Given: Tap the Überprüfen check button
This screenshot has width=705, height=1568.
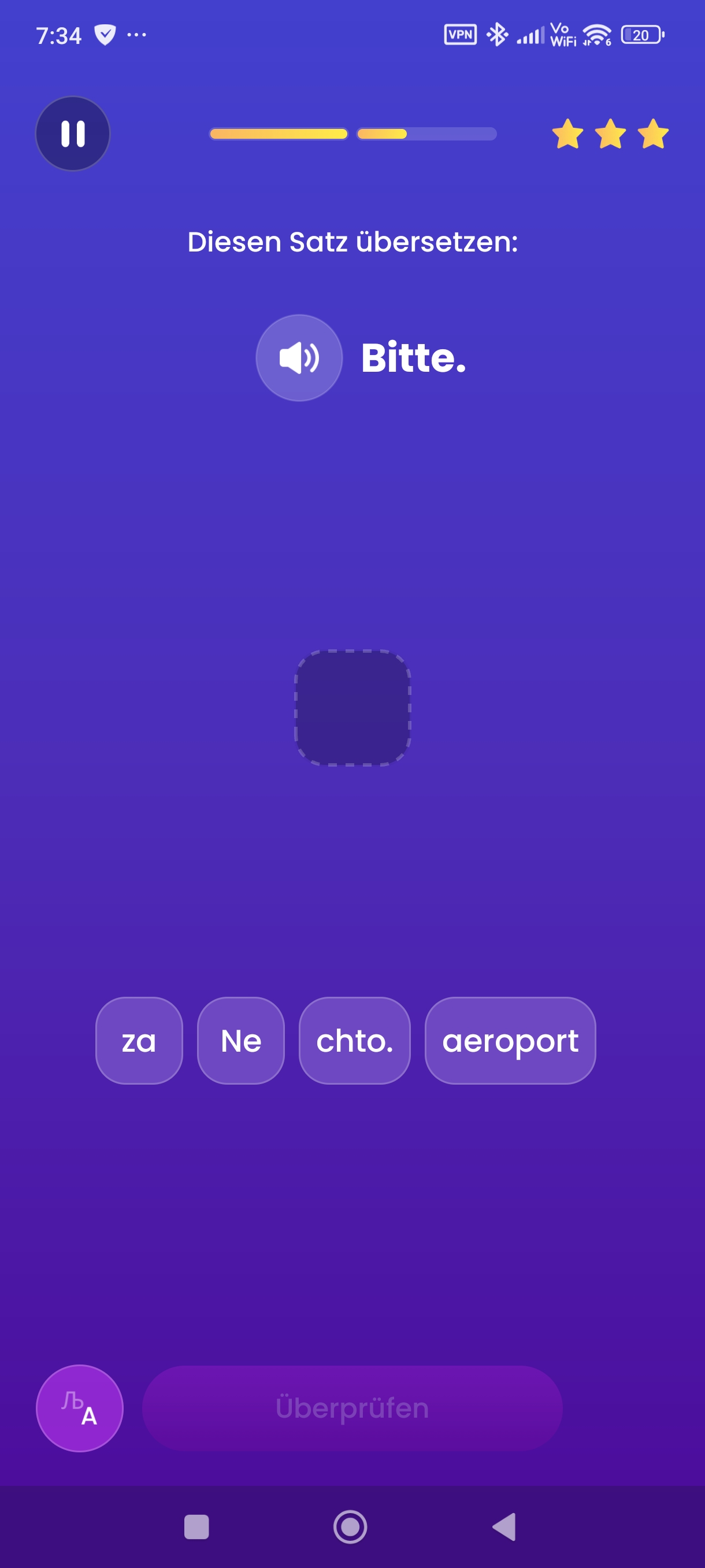Looking at the screenshot, I should (351, 1408).
